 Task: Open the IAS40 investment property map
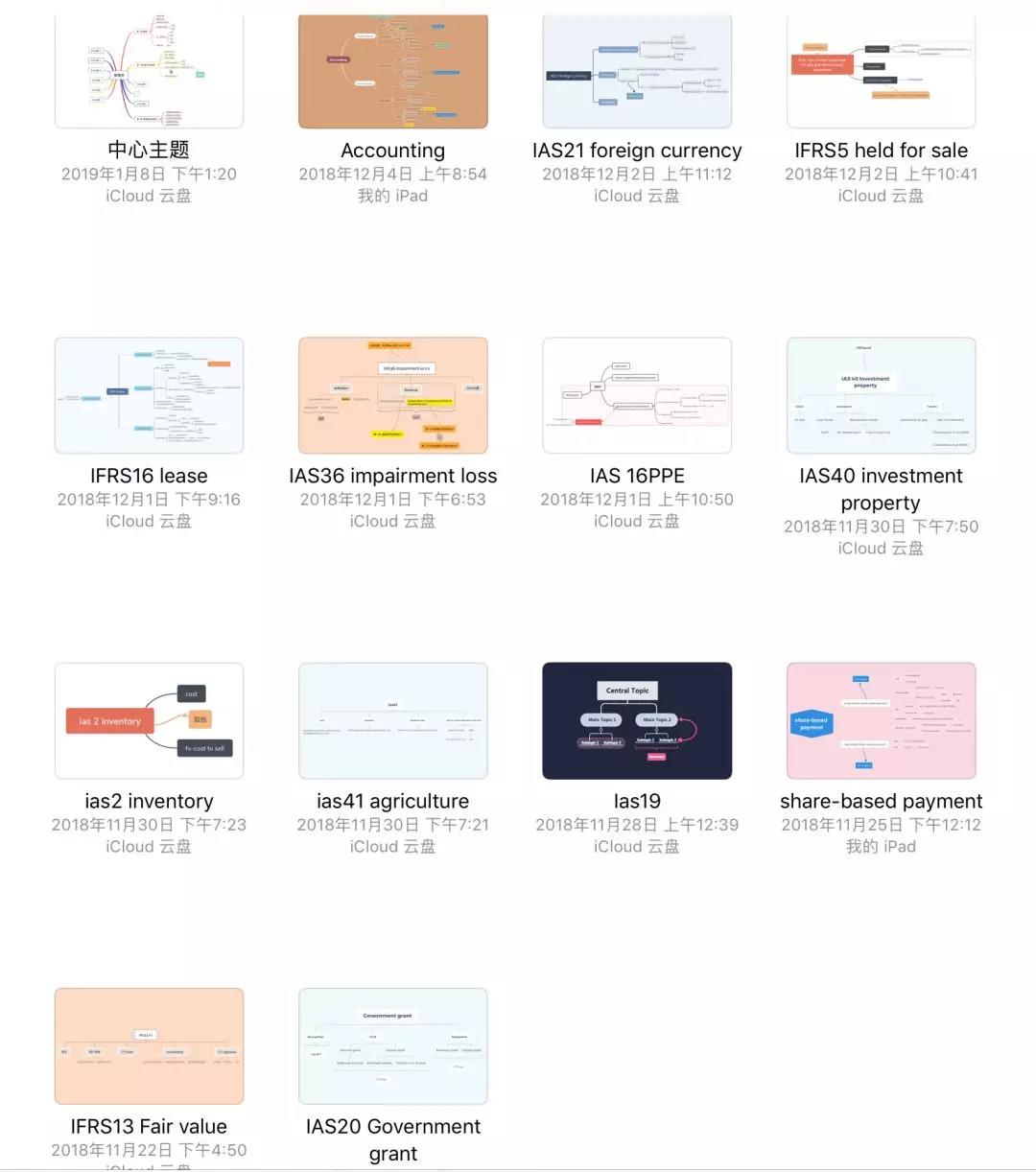881,395
